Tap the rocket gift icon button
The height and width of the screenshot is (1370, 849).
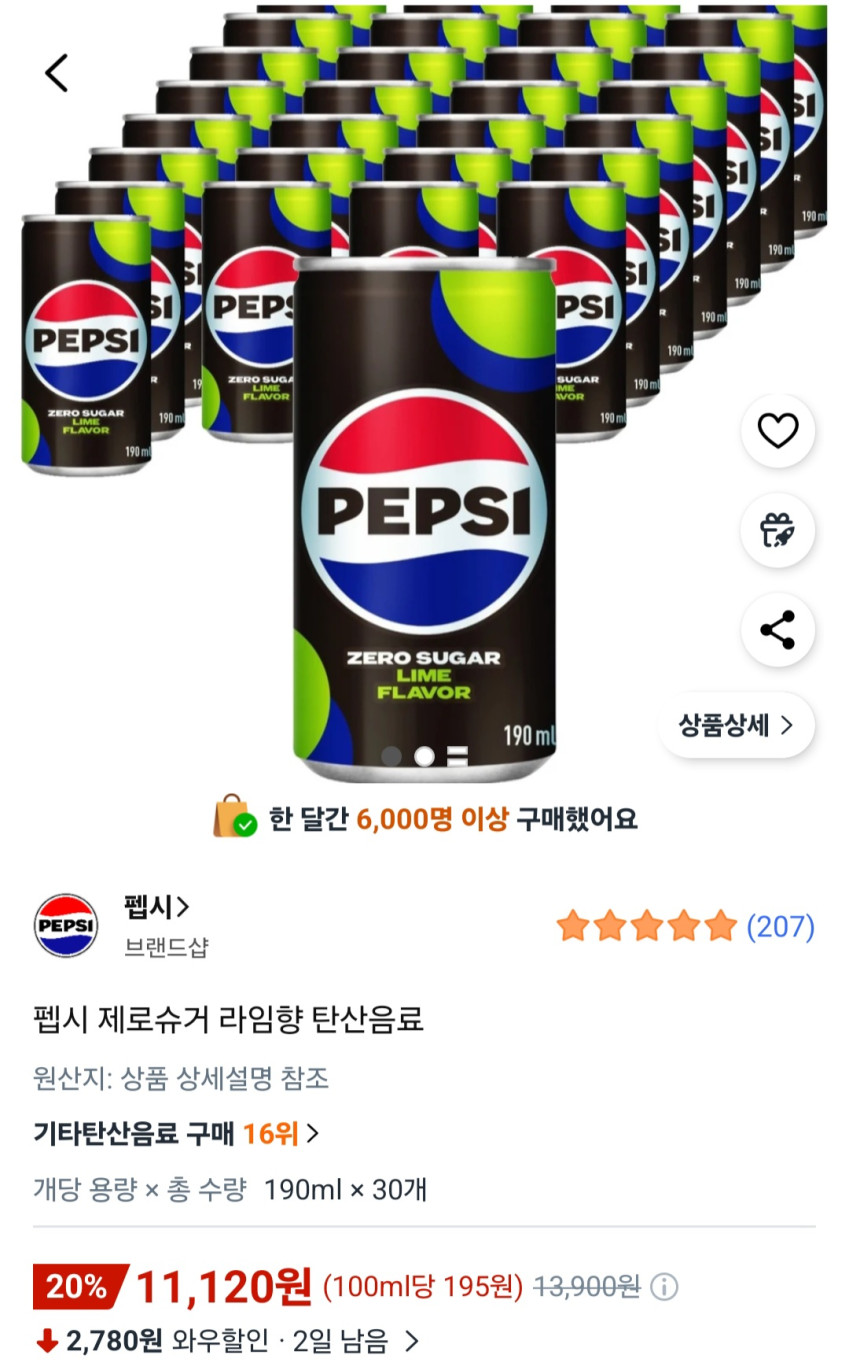777,530
